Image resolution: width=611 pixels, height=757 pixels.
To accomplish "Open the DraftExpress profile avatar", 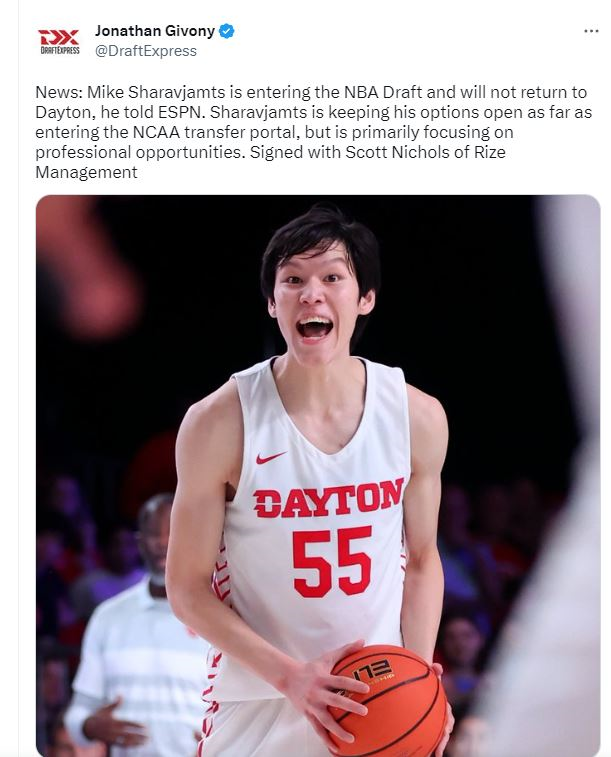I will click(x=58, y=41).
